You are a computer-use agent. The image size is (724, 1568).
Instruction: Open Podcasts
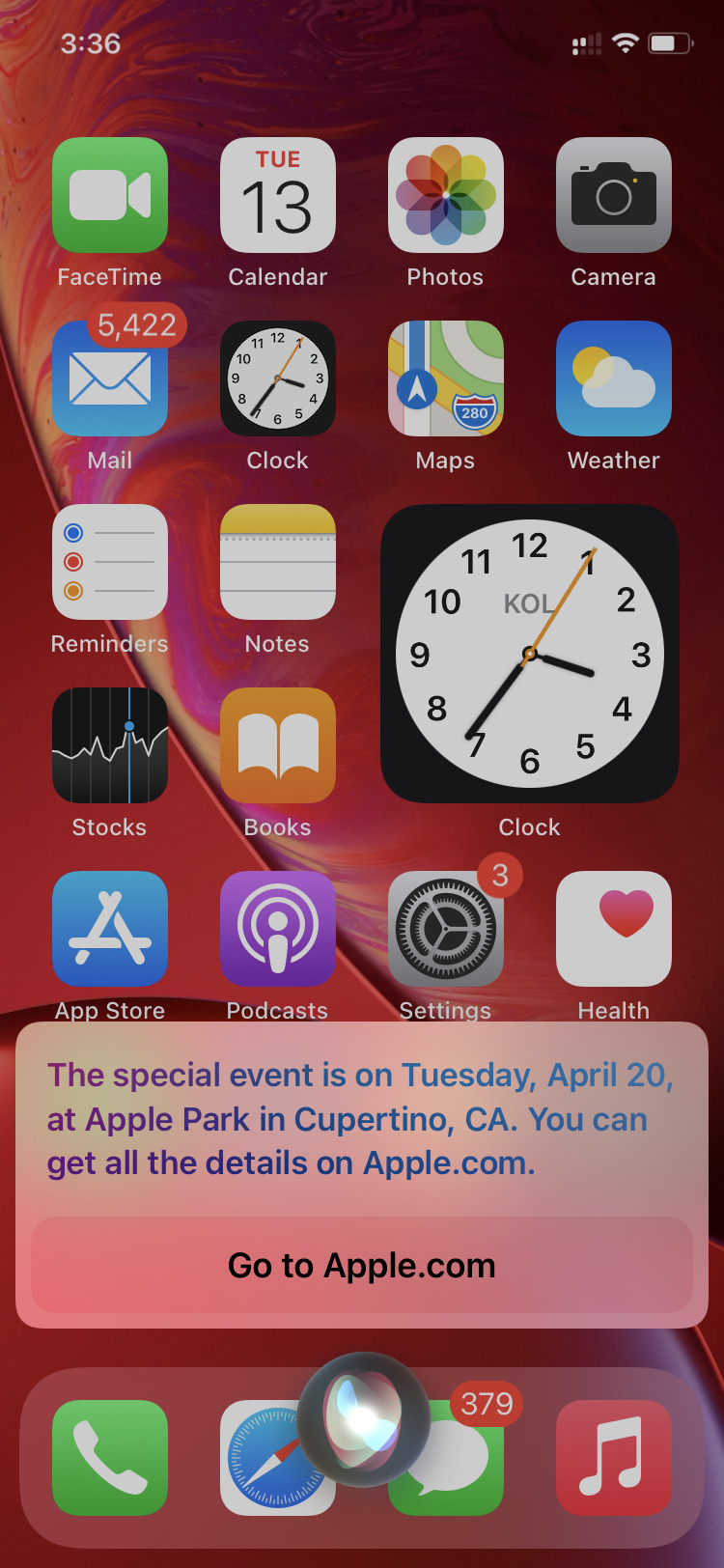click(278, 929)
